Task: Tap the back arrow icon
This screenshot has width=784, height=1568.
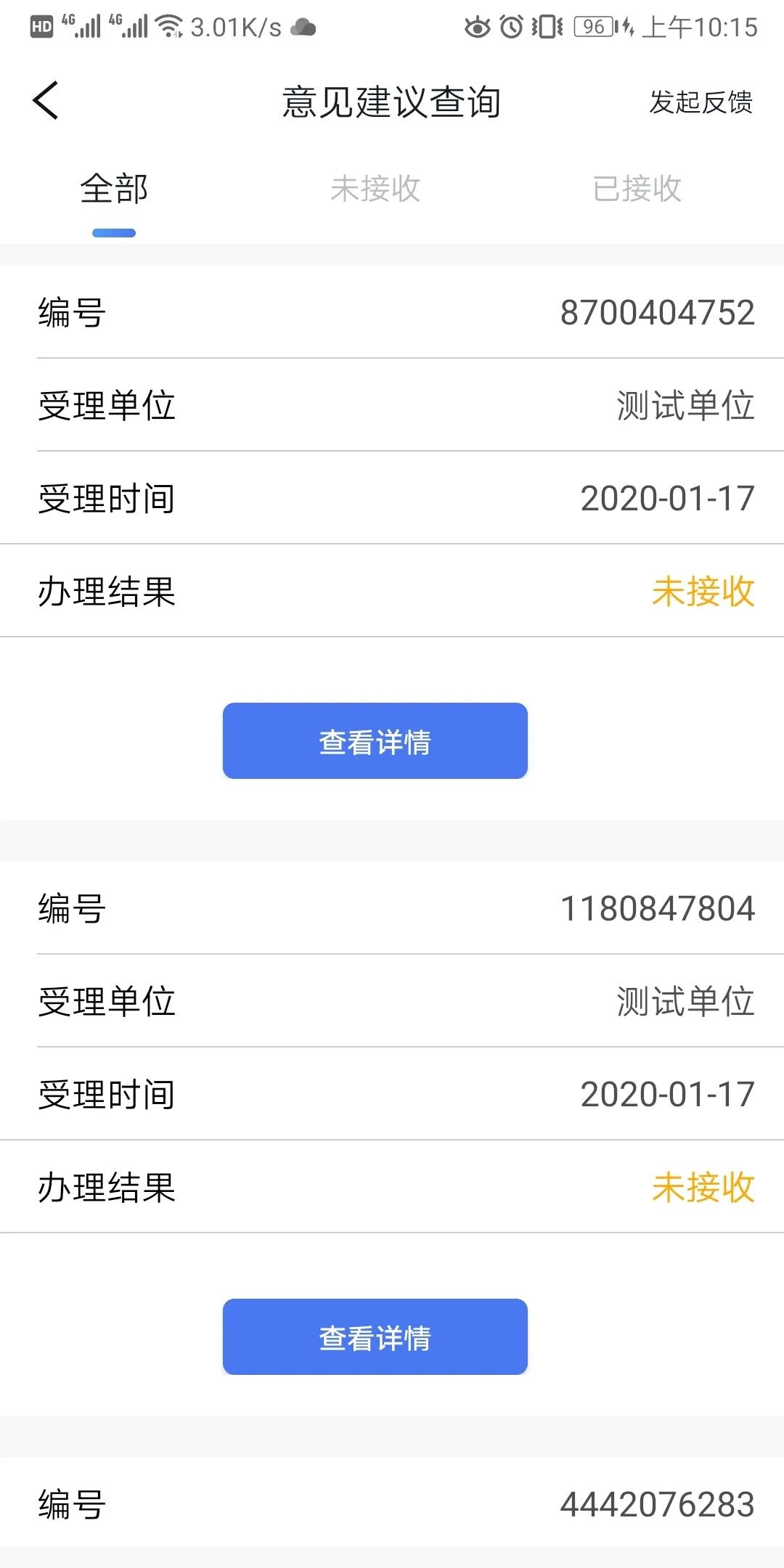Action: [x=46, y=102]
